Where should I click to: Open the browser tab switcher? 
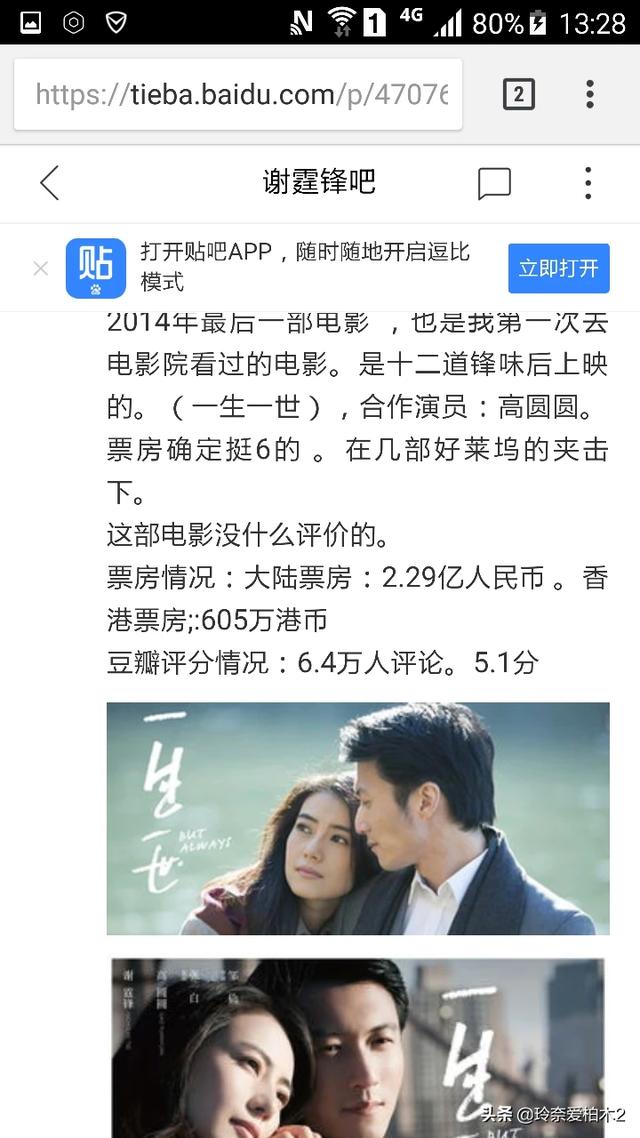pyautogui.click(x=518, y=95)
